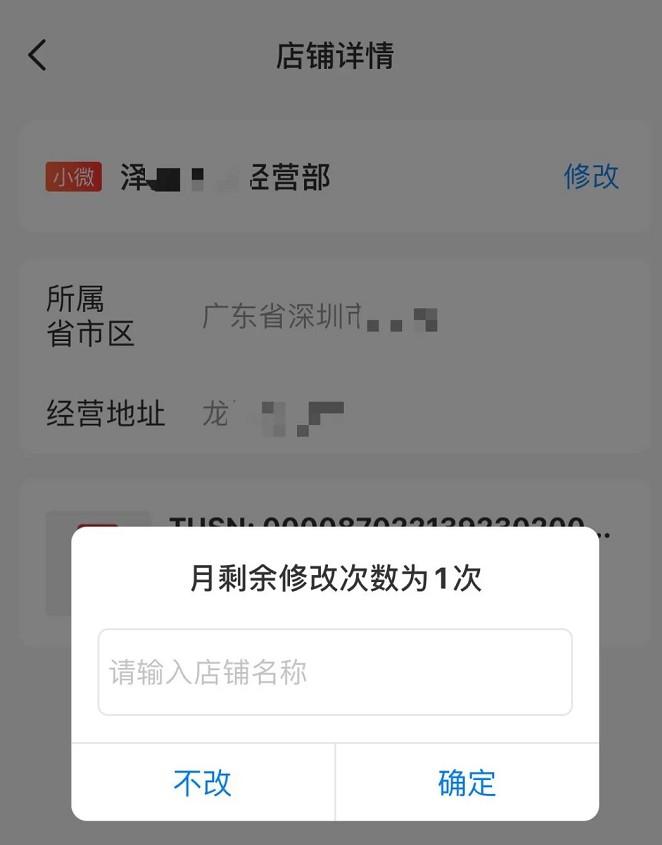Confirm with the 确定 button
The height and width of the screenshot is (845, 662).
click(467, 782)
